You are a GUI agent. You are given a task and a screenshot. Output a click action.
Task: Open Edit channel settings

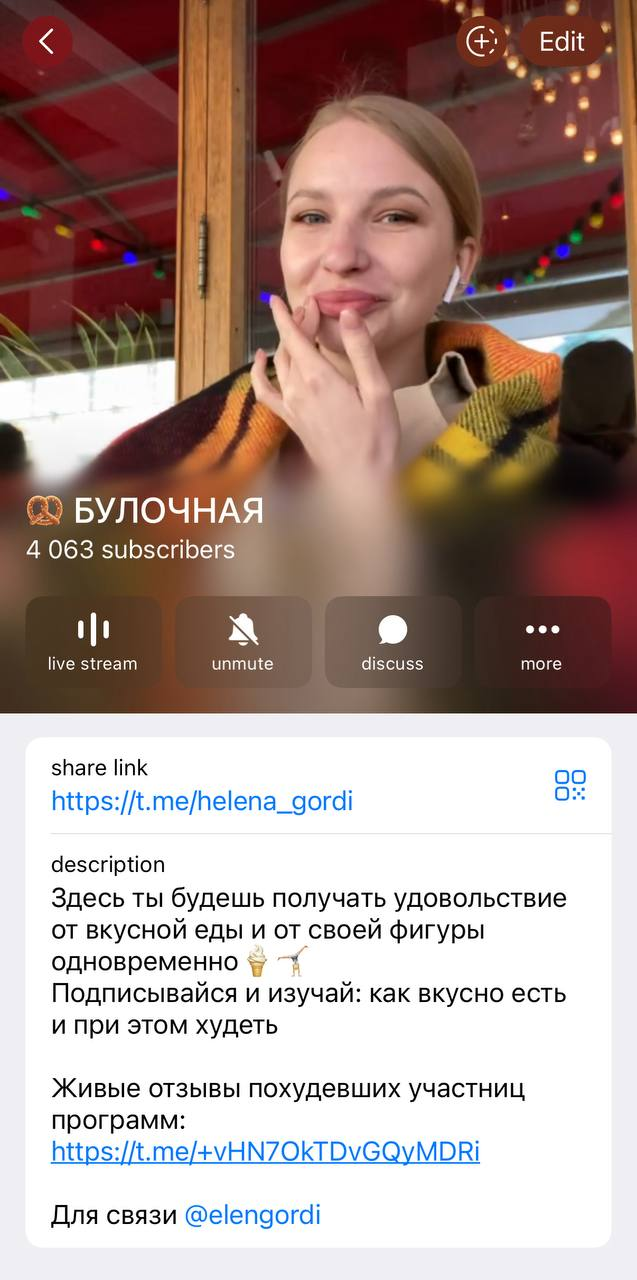(x=561, y=42)
